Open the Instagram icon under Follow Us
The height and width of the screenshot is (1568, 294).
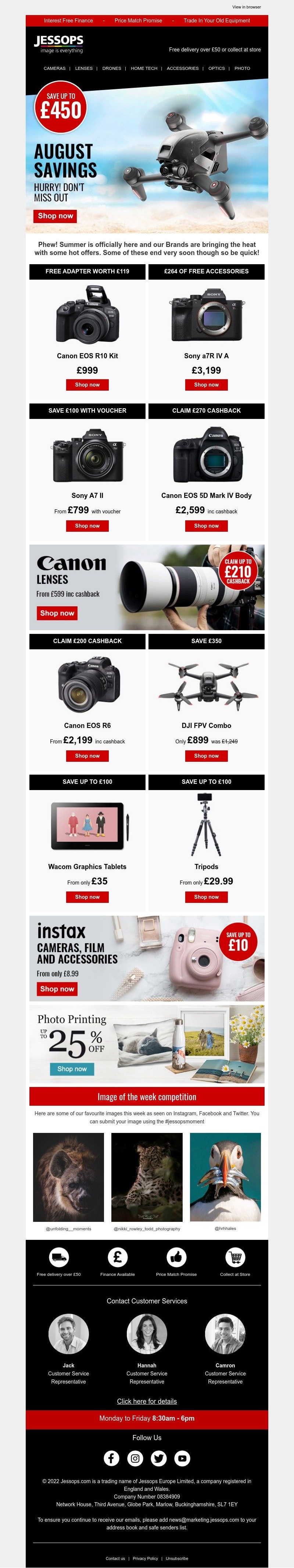(x=135, y=1458)
